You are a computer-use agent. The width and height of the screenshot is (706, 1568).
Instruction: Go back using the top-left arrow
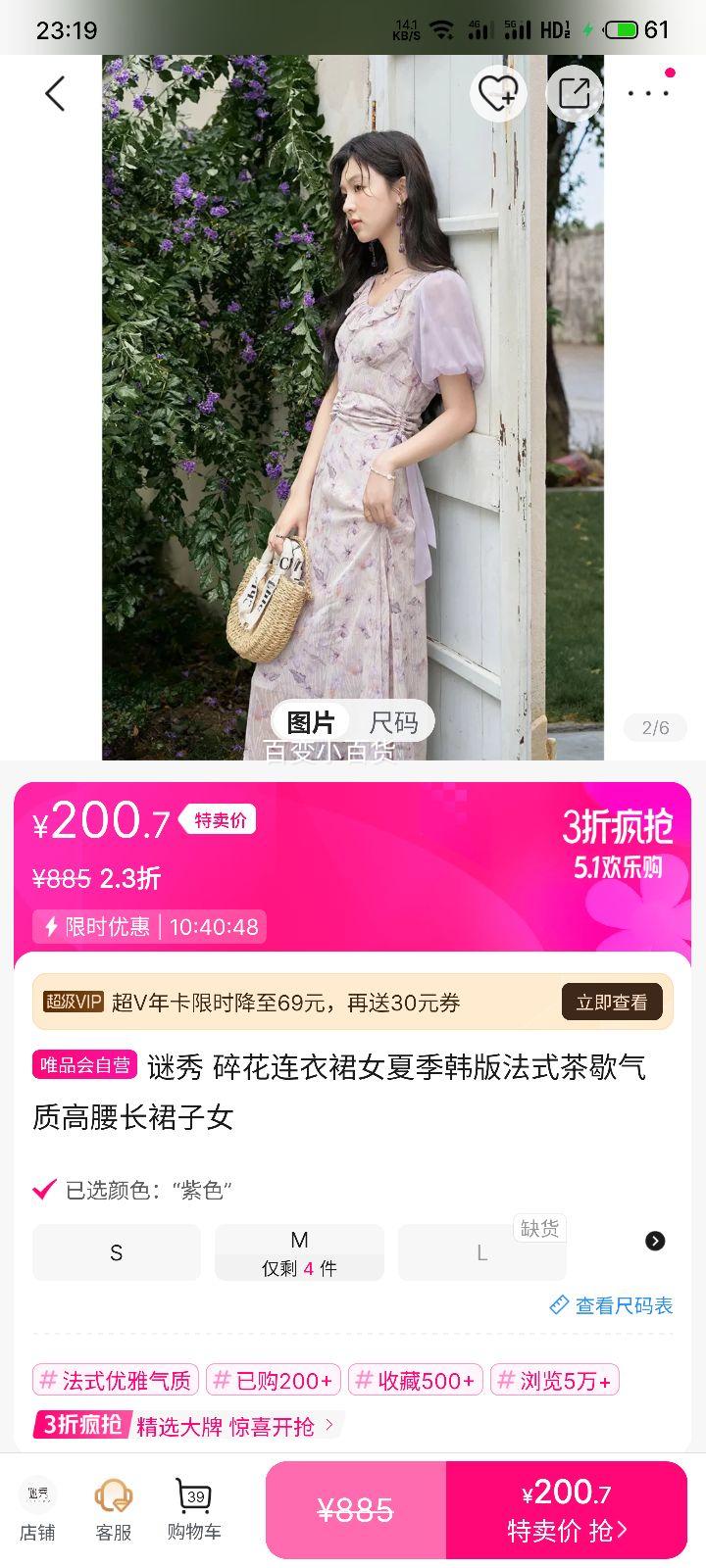(55, 94)
